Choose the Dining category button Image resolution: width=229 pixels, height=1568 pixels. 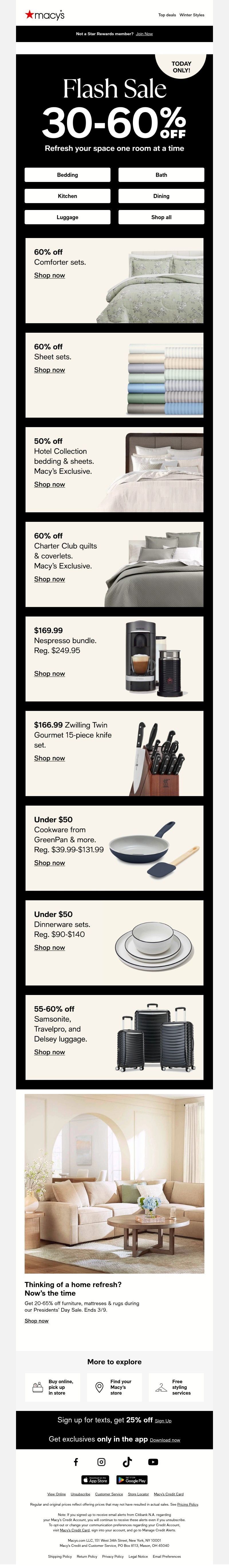click(161, 196)
